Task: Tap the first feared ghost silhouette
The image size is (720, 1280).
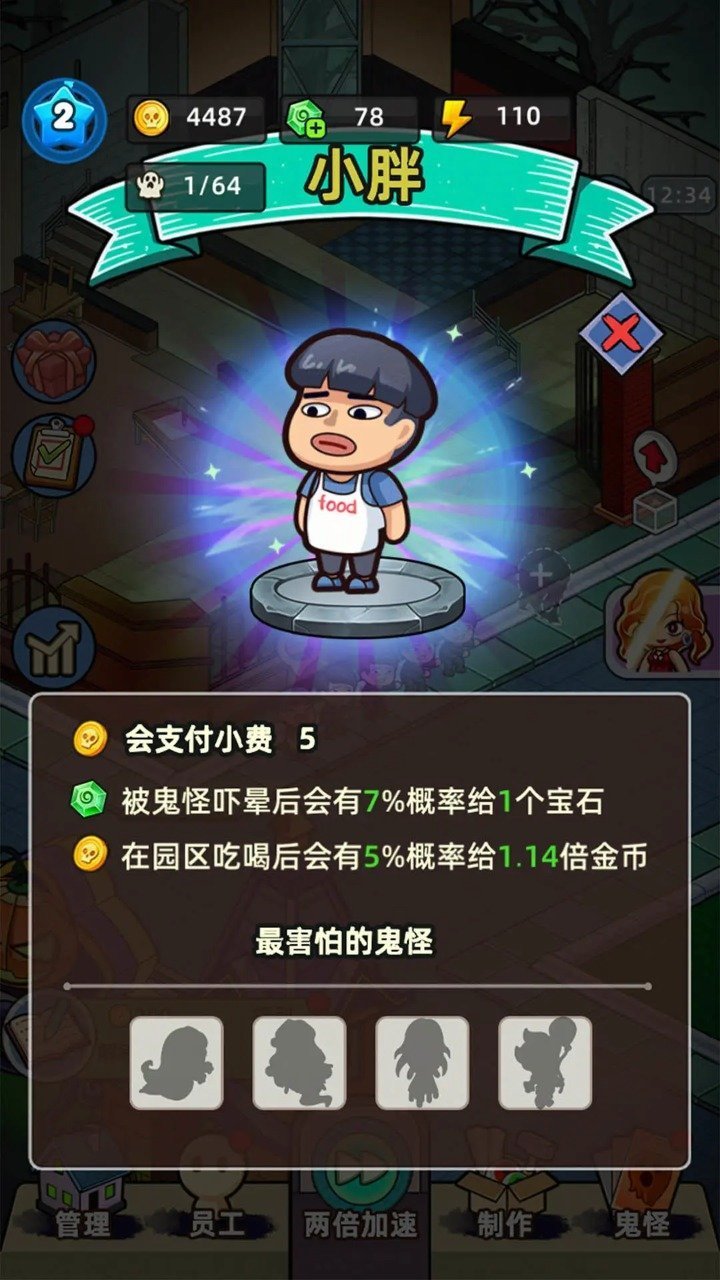Action: 176,1063
